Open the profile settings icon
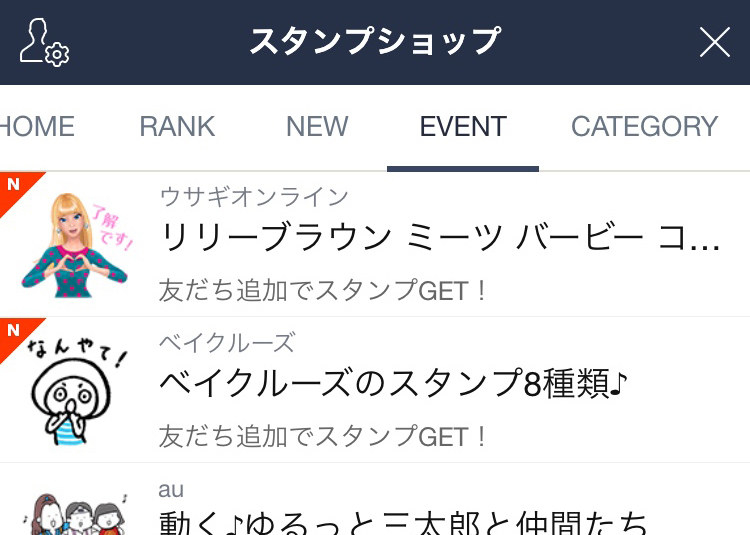The width and height of the screenshot is (750, 535). tap(44, 42)
